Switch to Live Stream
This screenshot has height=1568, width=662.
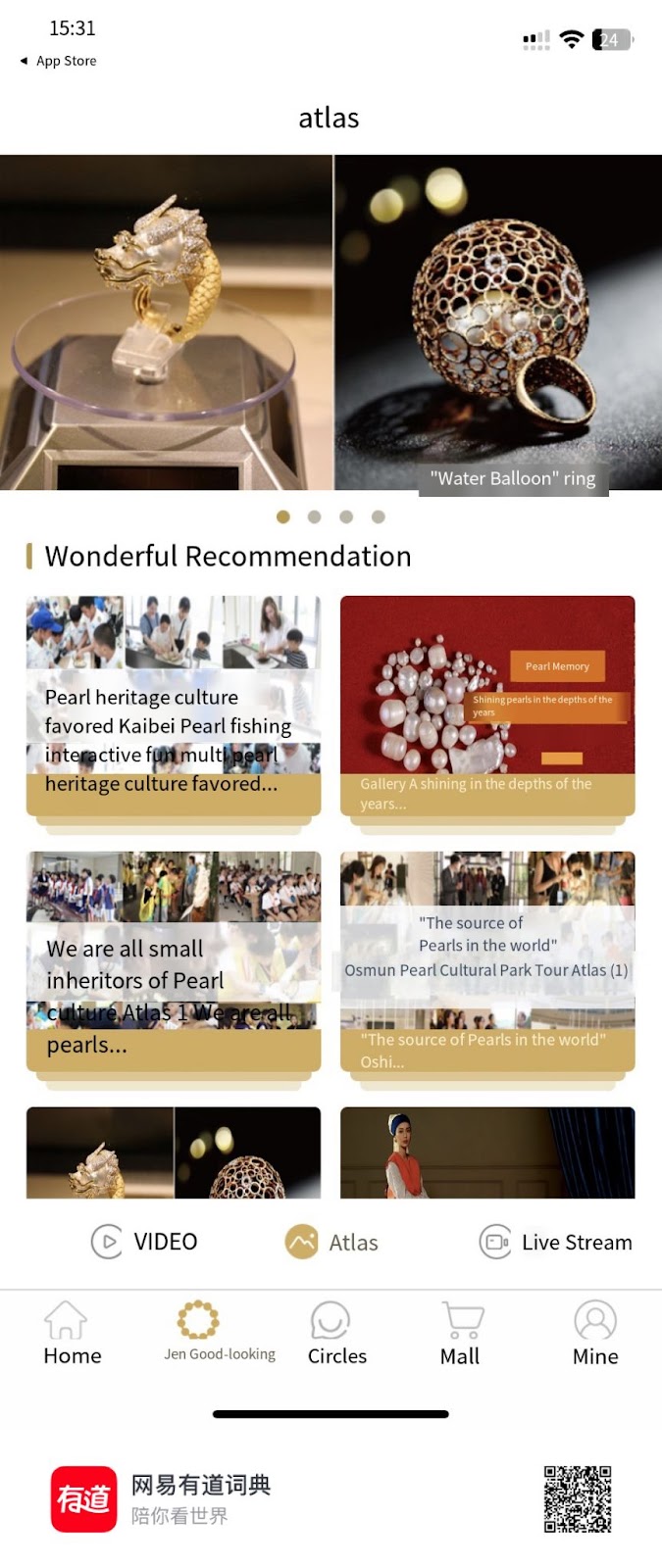point(555,1242)
